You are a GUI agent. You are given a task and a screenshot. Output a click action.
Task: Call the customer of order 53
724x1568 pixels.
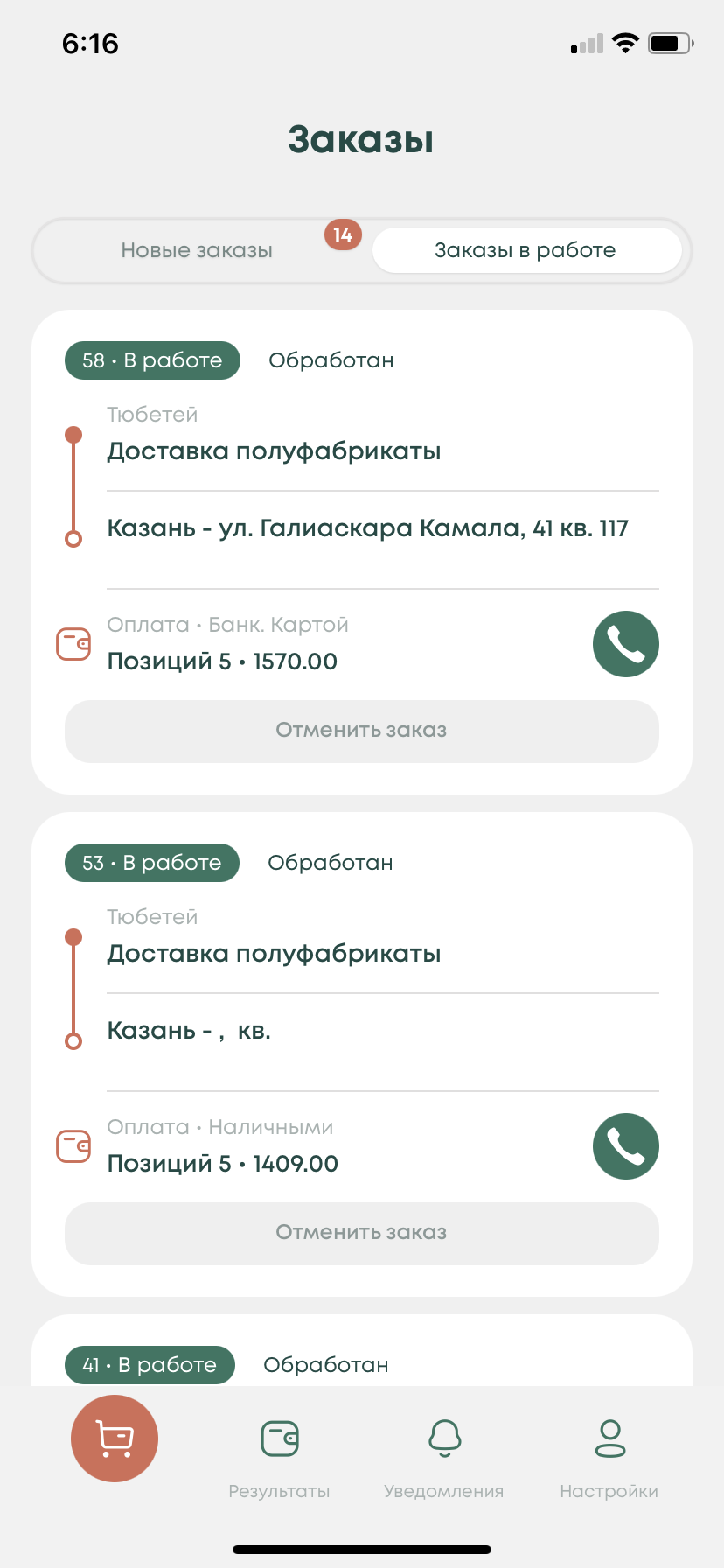point(625,1146)
